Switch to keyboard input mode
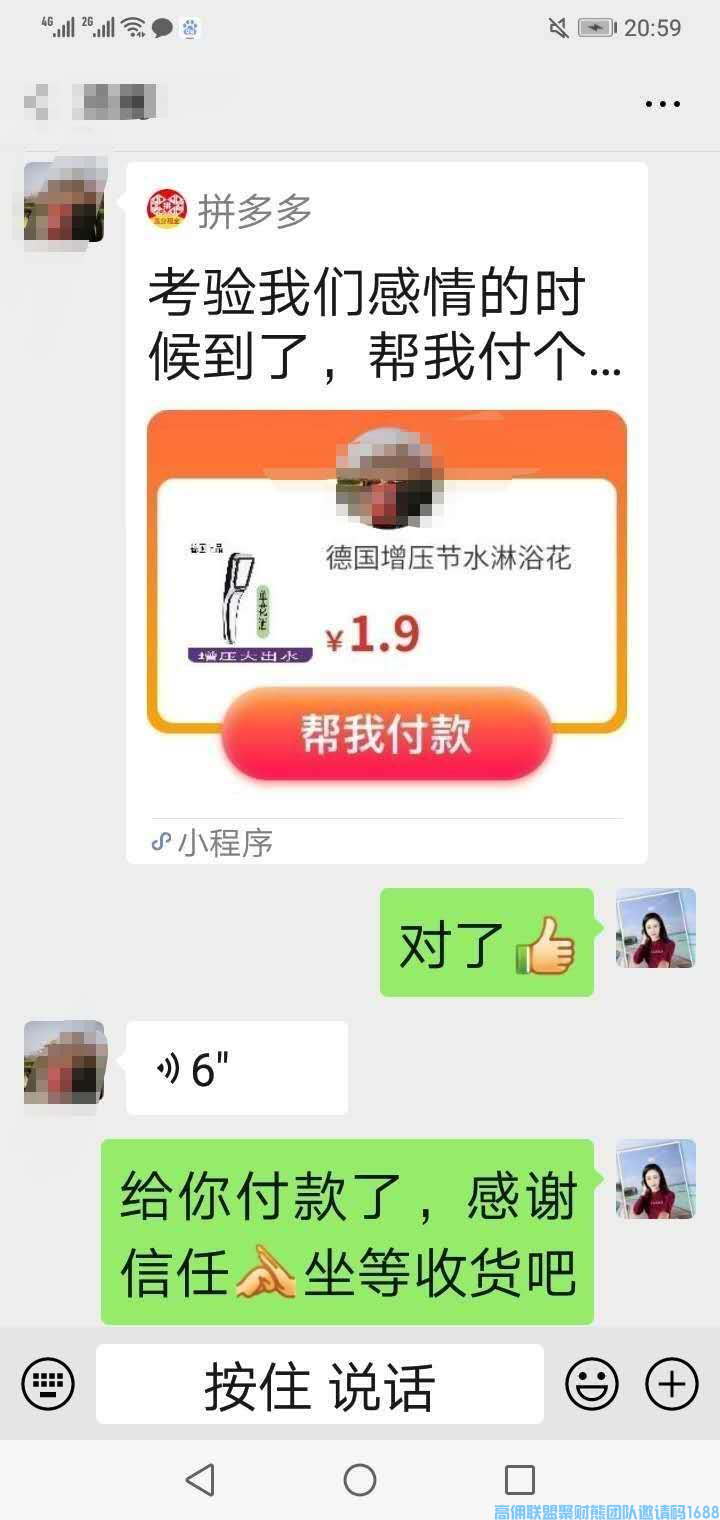Viewport: 720px width, 1520px height. (48, 1384)
